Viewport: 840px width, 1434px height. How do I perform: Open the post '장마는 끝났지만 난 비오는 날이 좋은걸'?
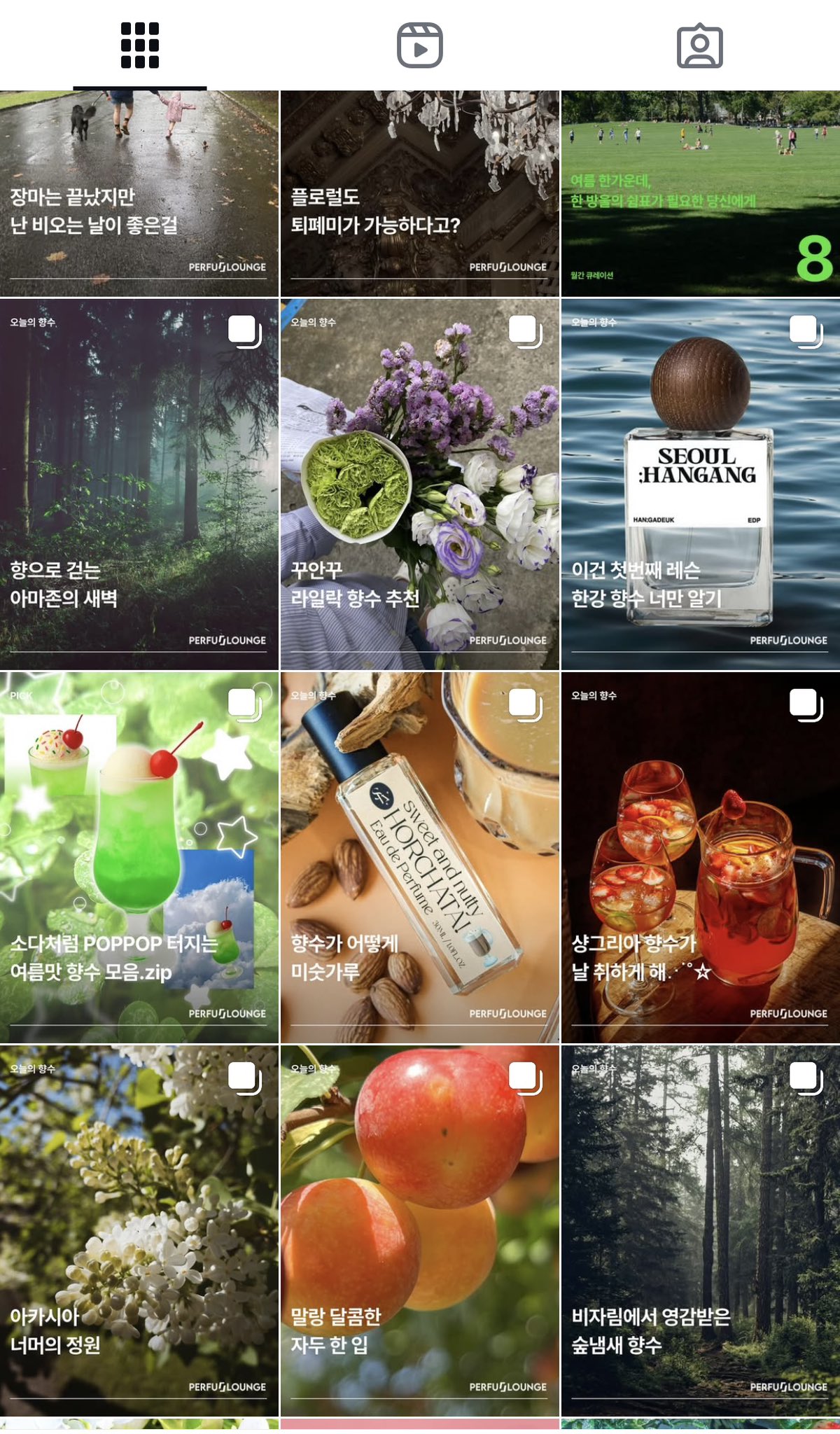point(139,193)
